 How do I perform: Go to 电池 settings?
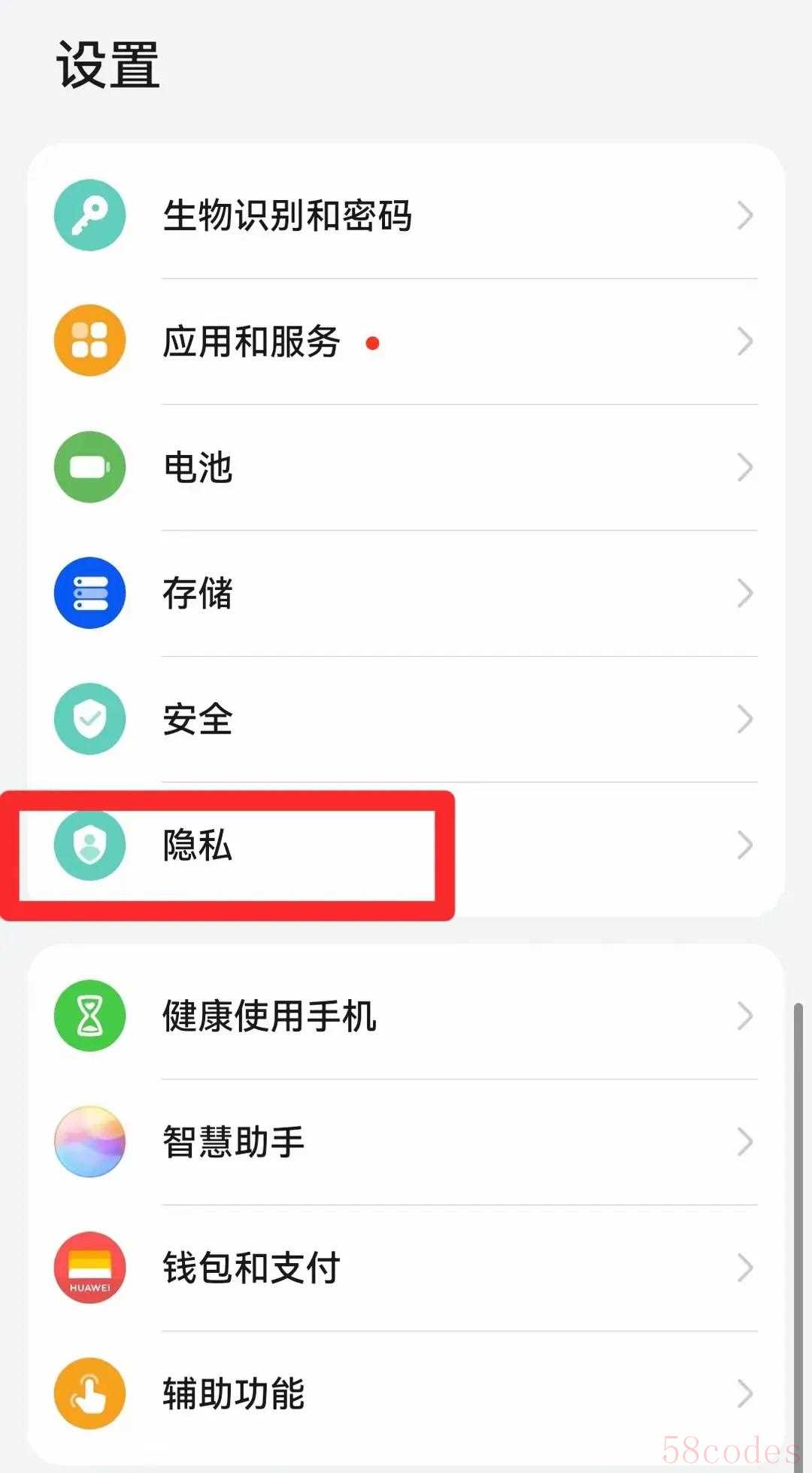[406, 467]
